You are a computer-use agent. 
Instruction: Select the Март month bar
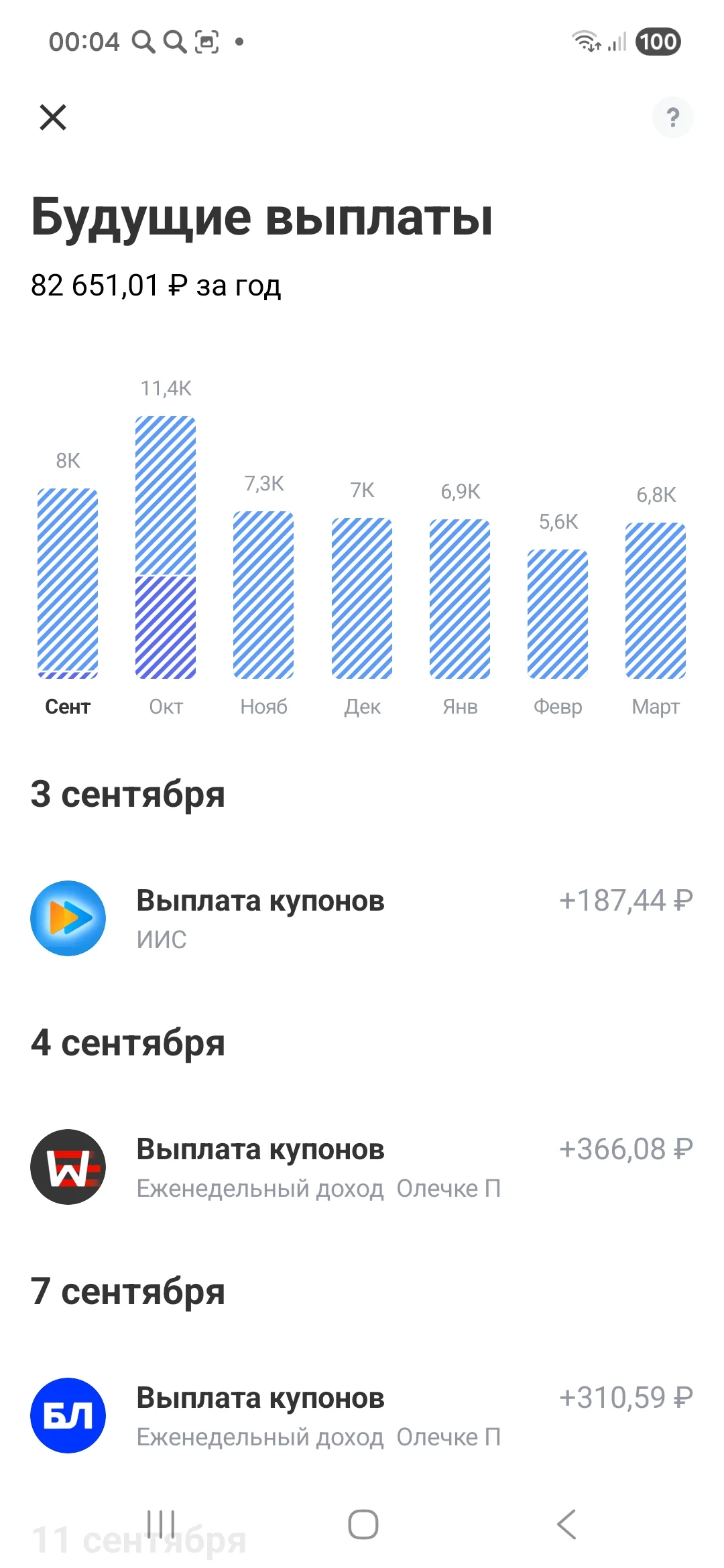656,600
